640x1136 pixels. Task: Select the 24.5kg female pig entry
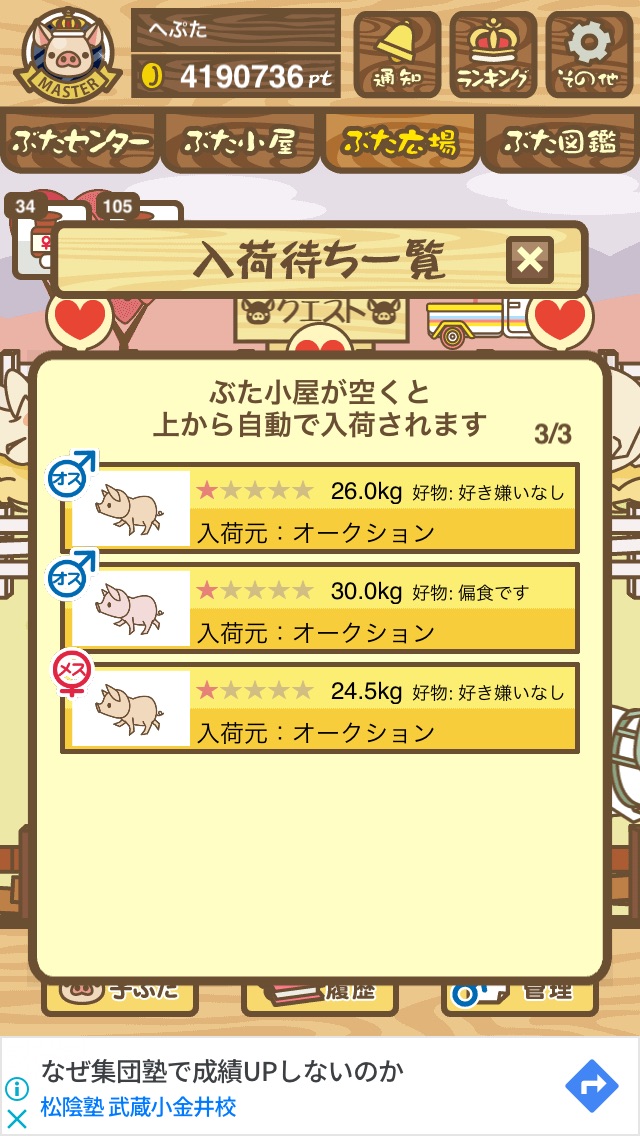pos(320,708)
